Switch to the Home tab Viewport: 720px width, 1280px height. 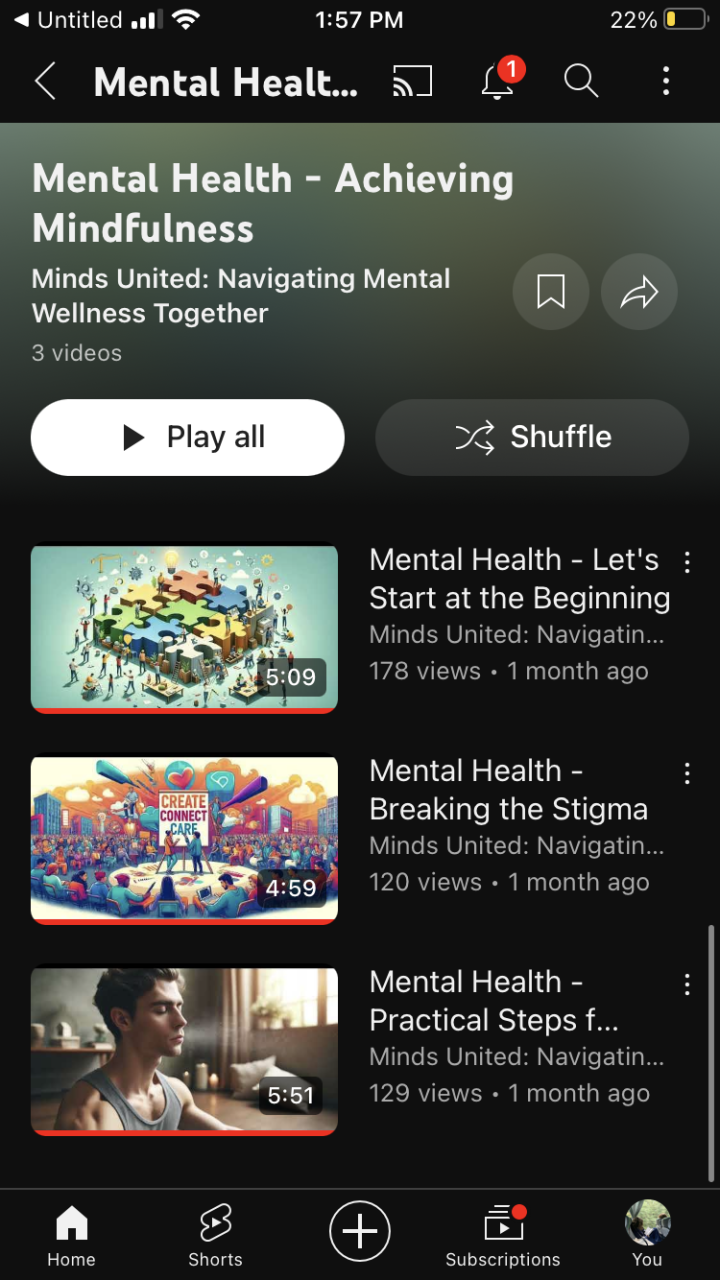pos(71,1235)
